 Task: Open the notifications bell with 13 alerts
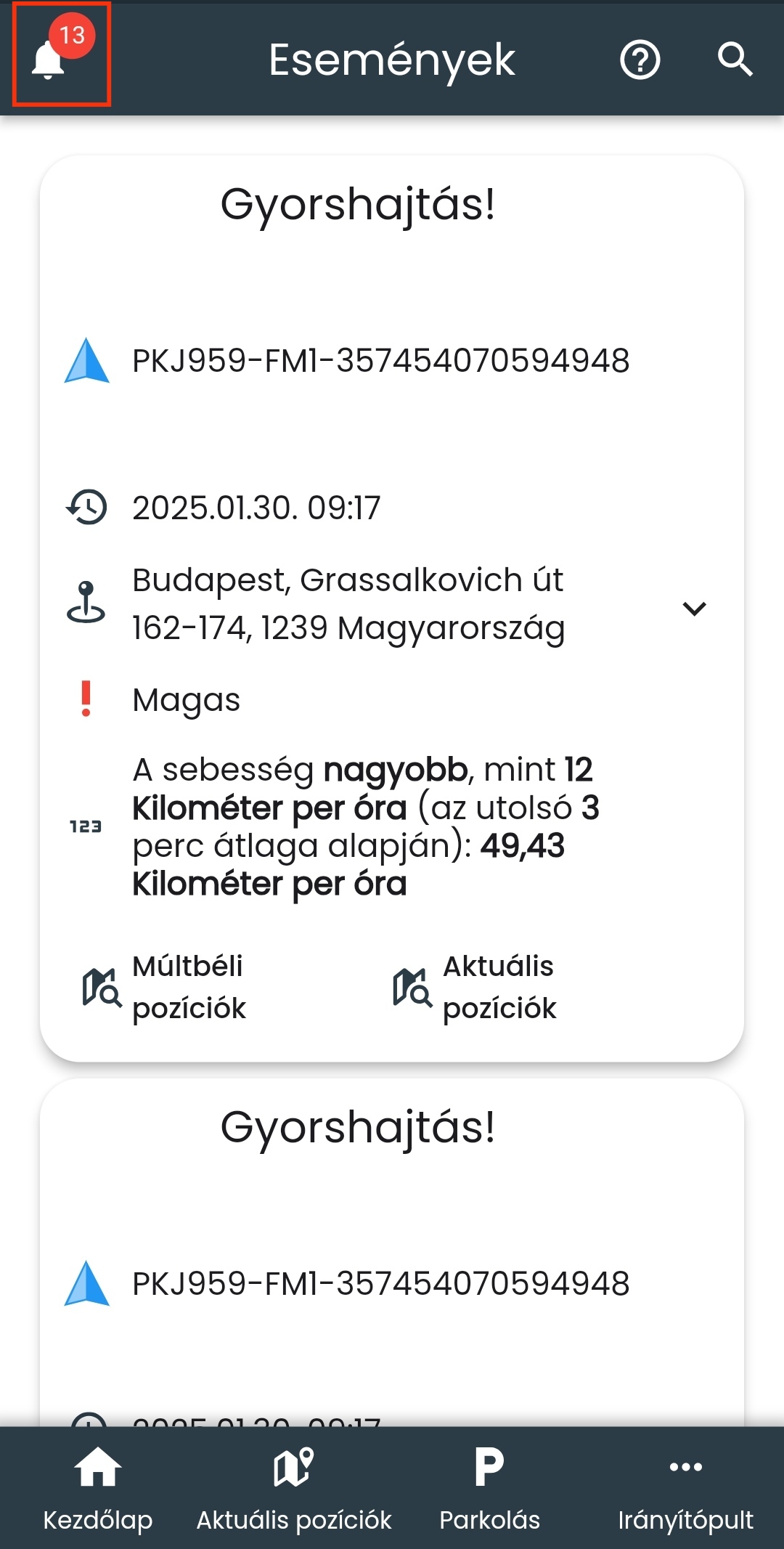[51, 58]
